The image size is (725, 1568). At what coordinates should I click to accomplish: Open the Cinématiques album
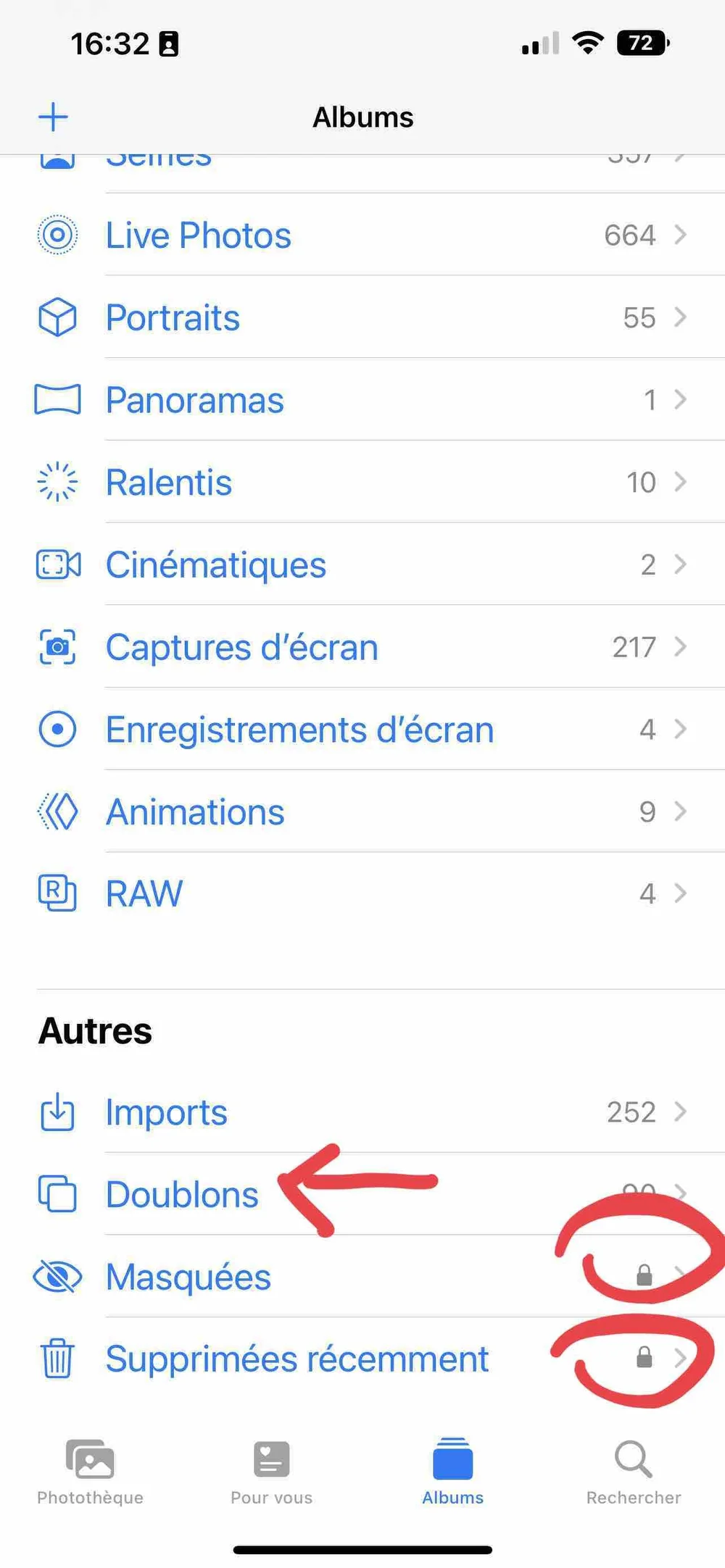click(215, 565)
